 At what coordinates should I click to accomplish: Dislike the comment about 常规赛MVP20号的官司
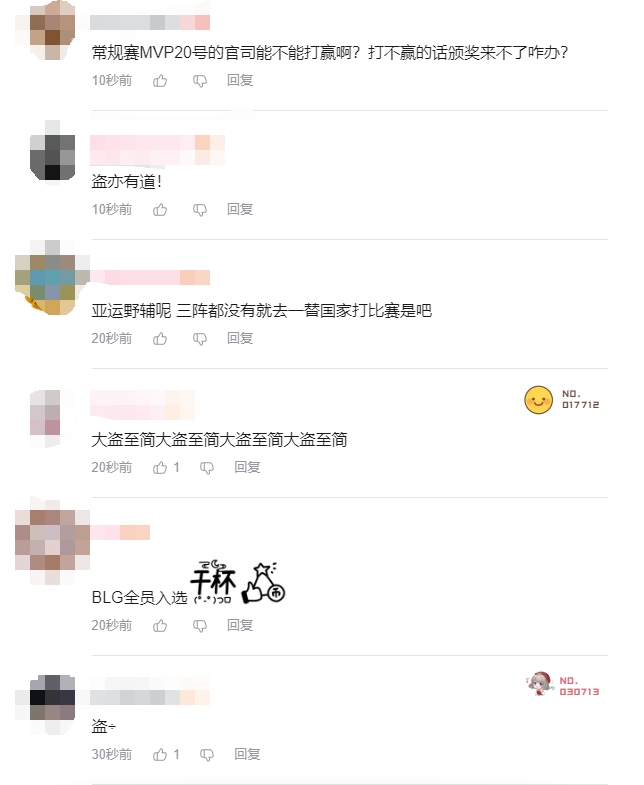[200, 80]
